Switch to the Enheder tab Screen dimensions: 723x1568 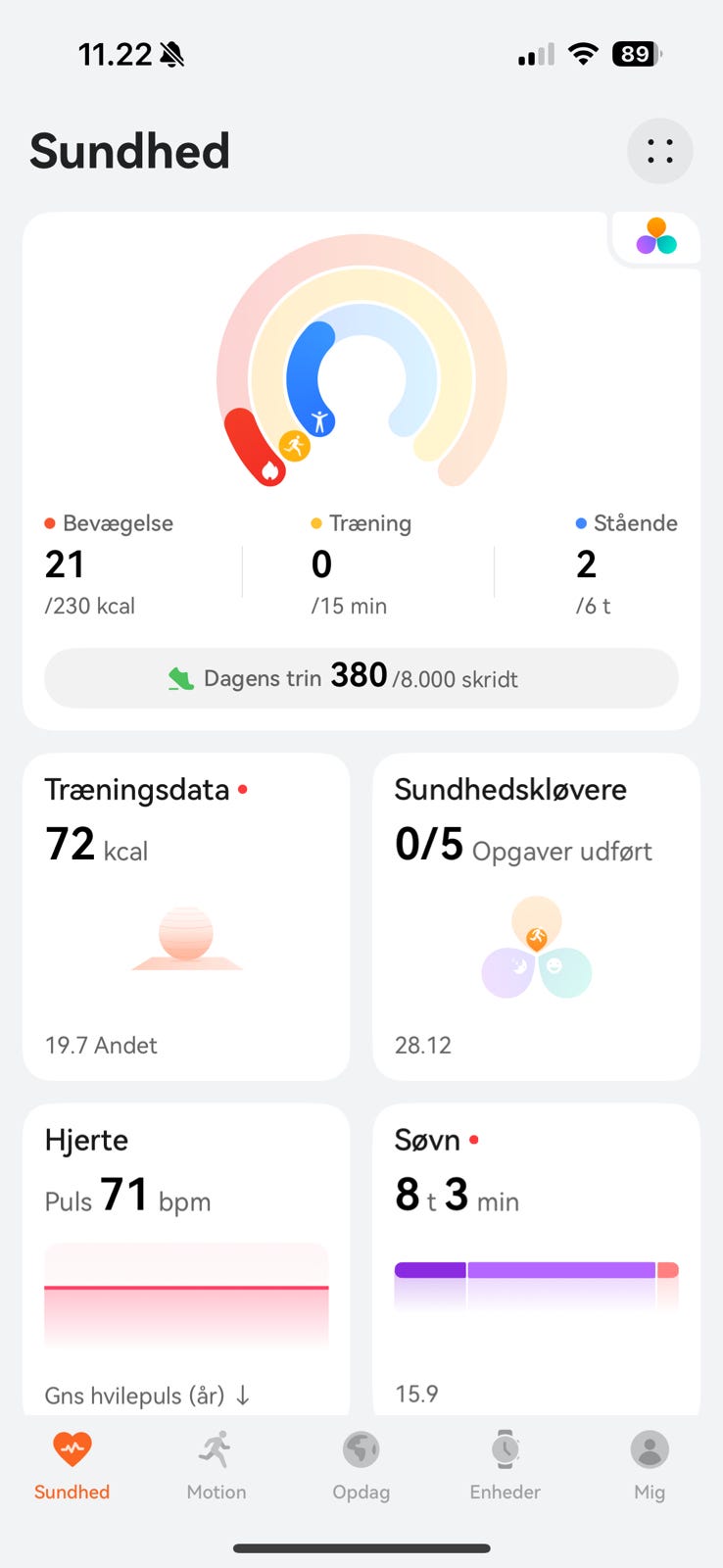[x=505, y=1465]
